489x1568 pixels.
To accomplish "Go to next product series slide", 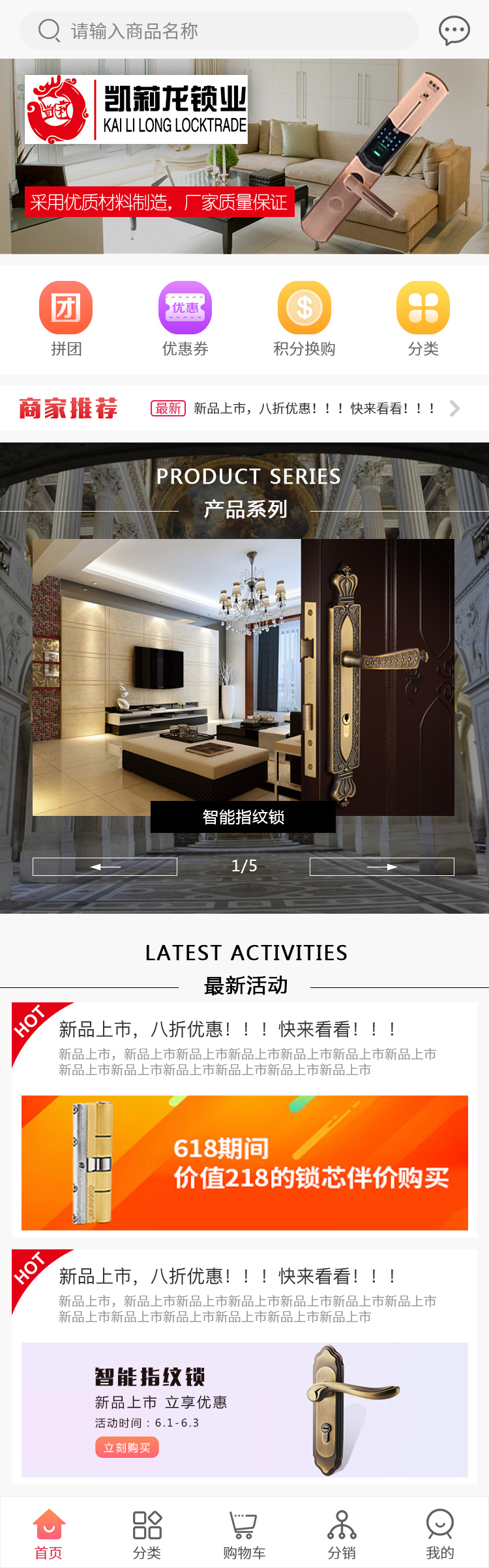I will (381, 867).
